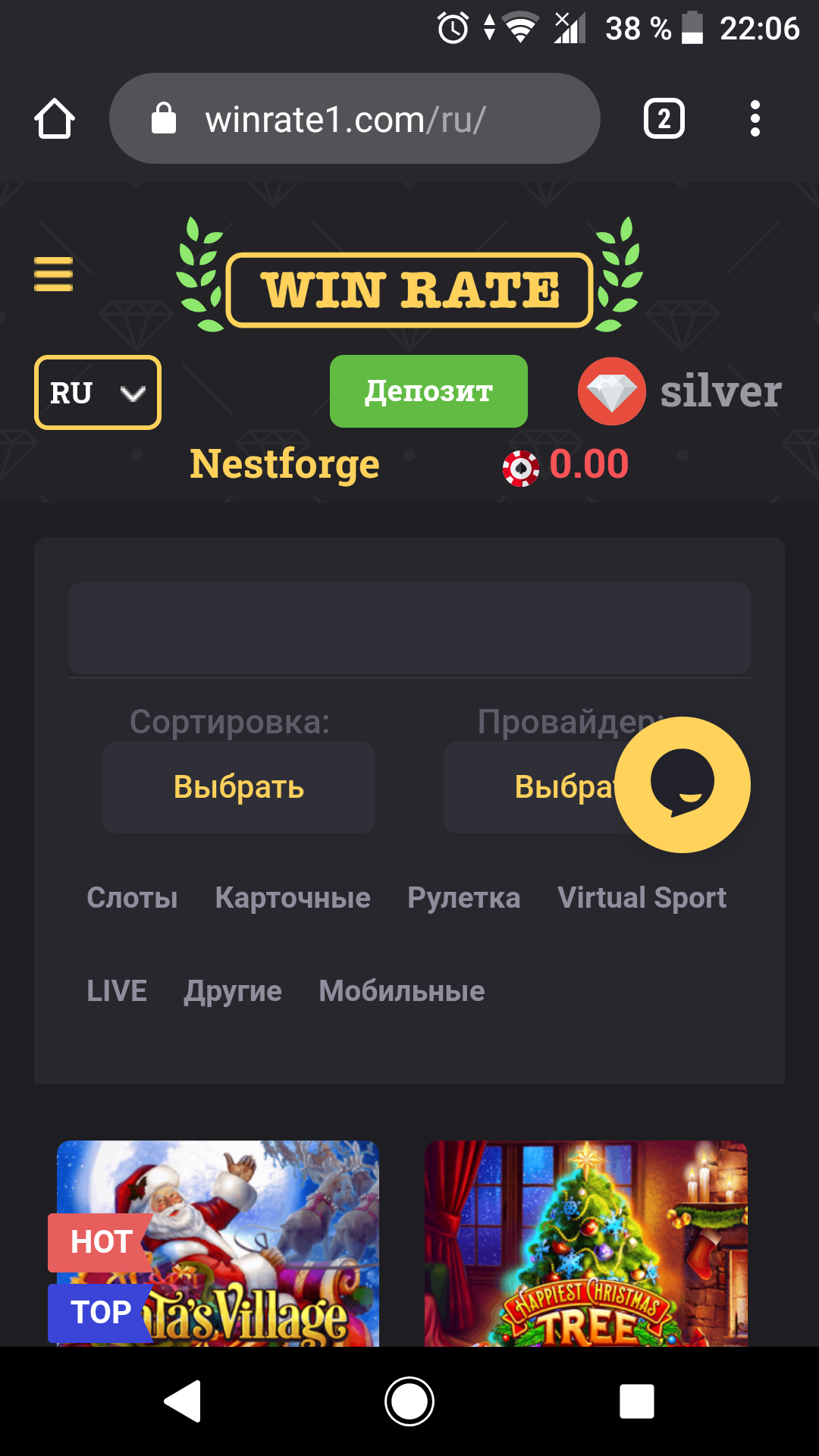Tap the green Депозит button

click(x=428, y=391)
